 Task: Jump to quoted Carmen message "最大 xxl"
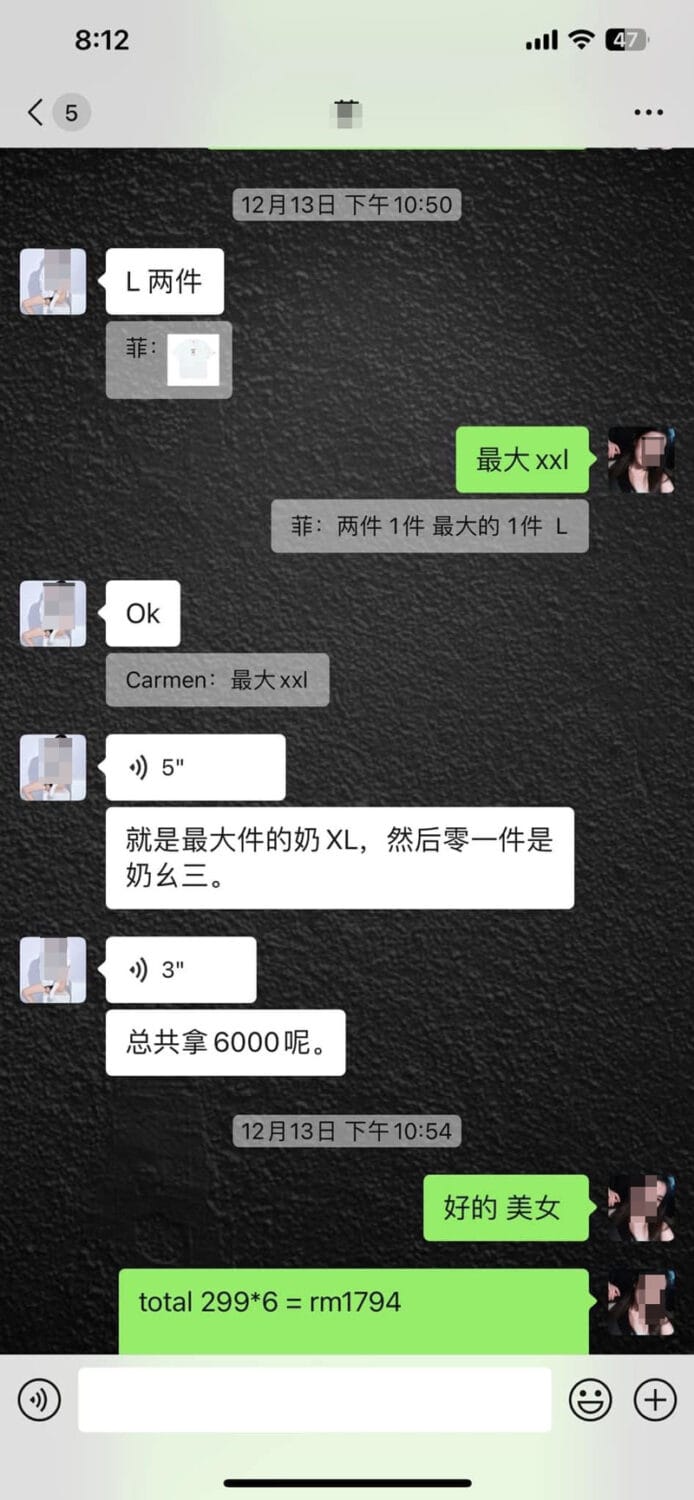(x=217, y=681)
